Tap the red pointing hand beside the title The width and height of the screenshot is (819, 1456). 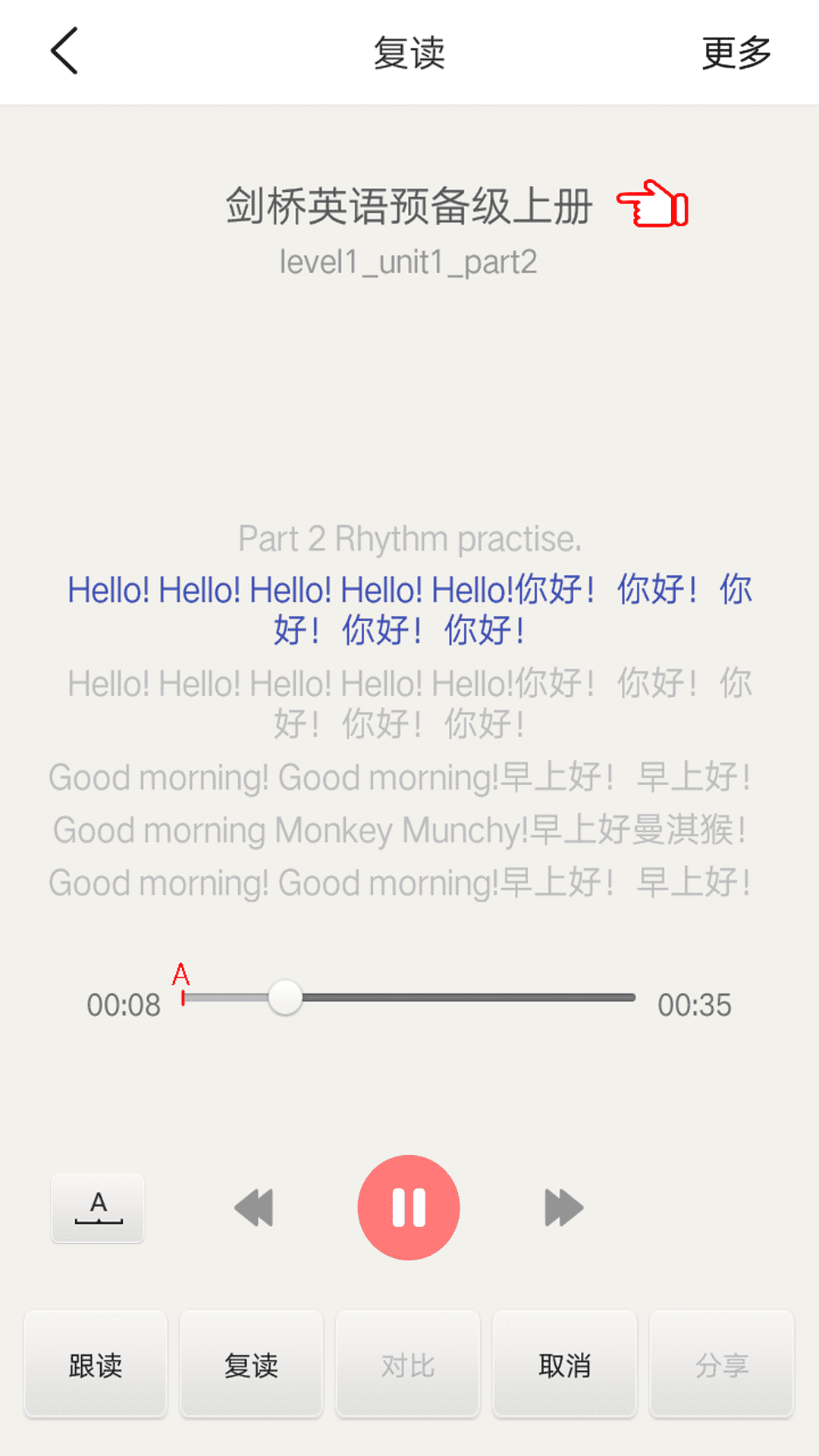[652, 205]
